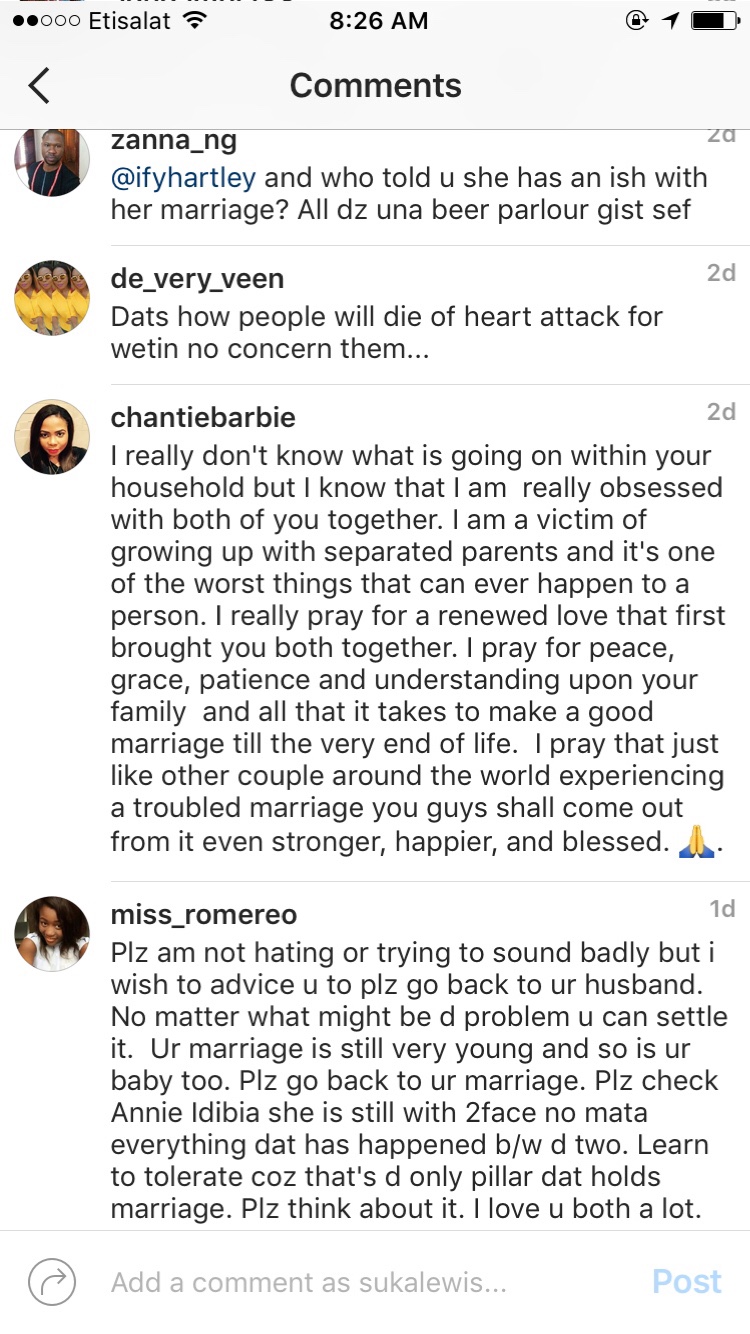
Task: Tap the share arrow icon beside comment box
Action: (x=52, y=1282)
